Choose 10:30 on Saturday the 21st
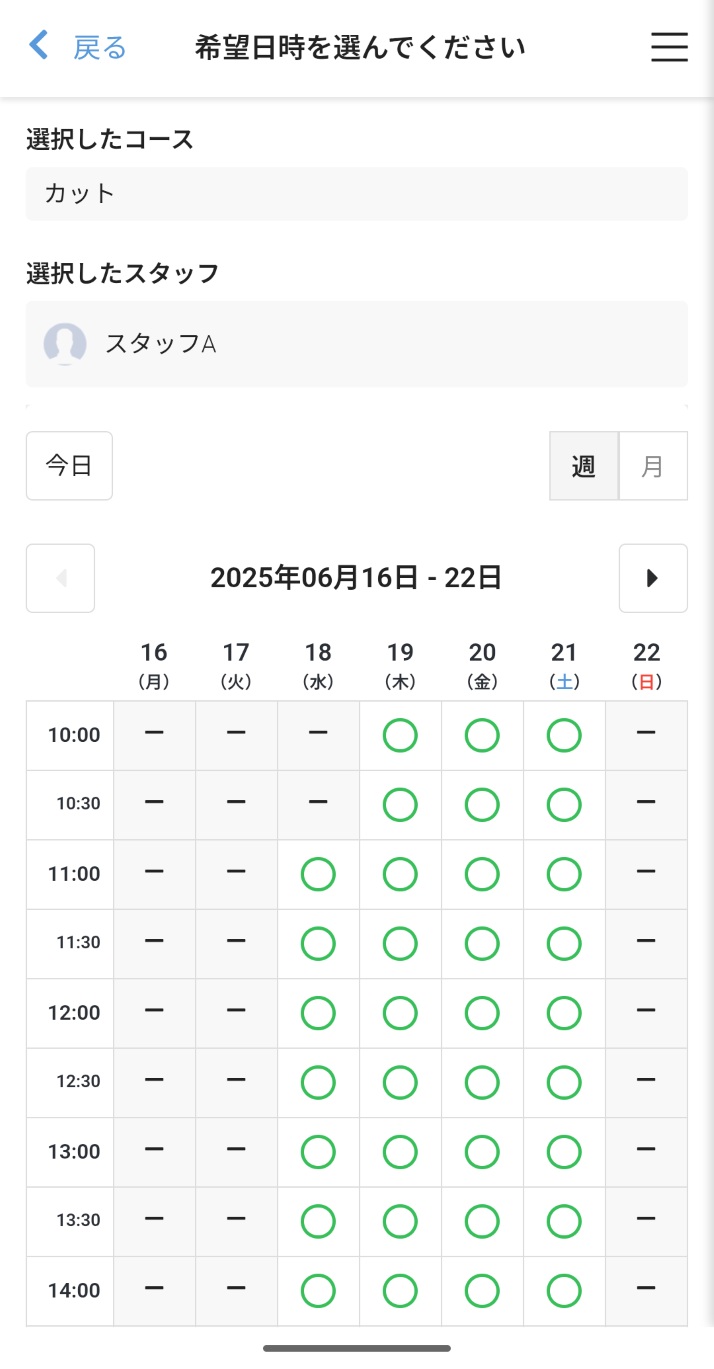Image resolution: width=714 pixels, height=1369 pixels. point(564,804)
